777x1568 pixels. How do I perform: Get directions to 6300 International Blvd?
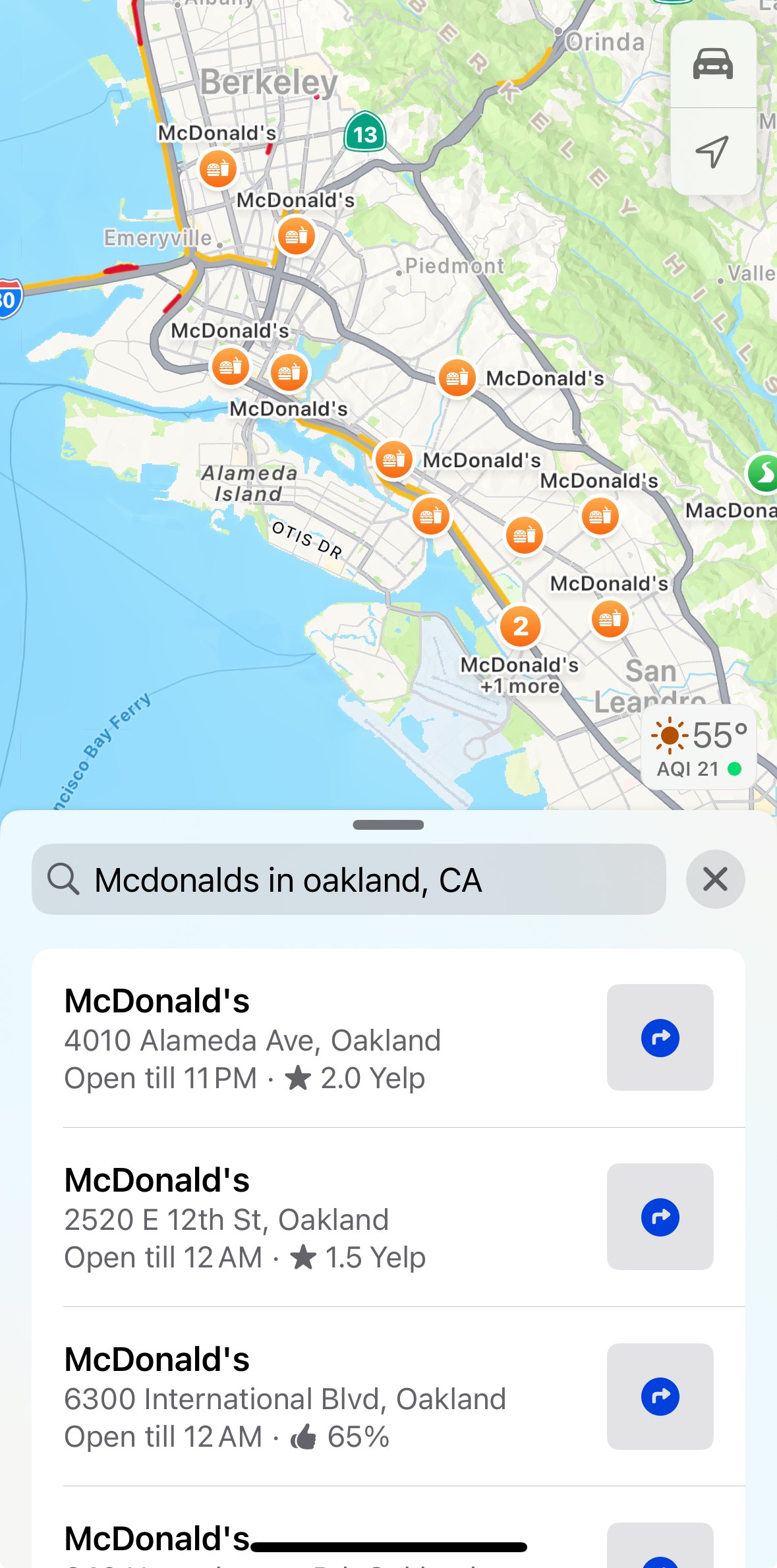point(660,1396)
